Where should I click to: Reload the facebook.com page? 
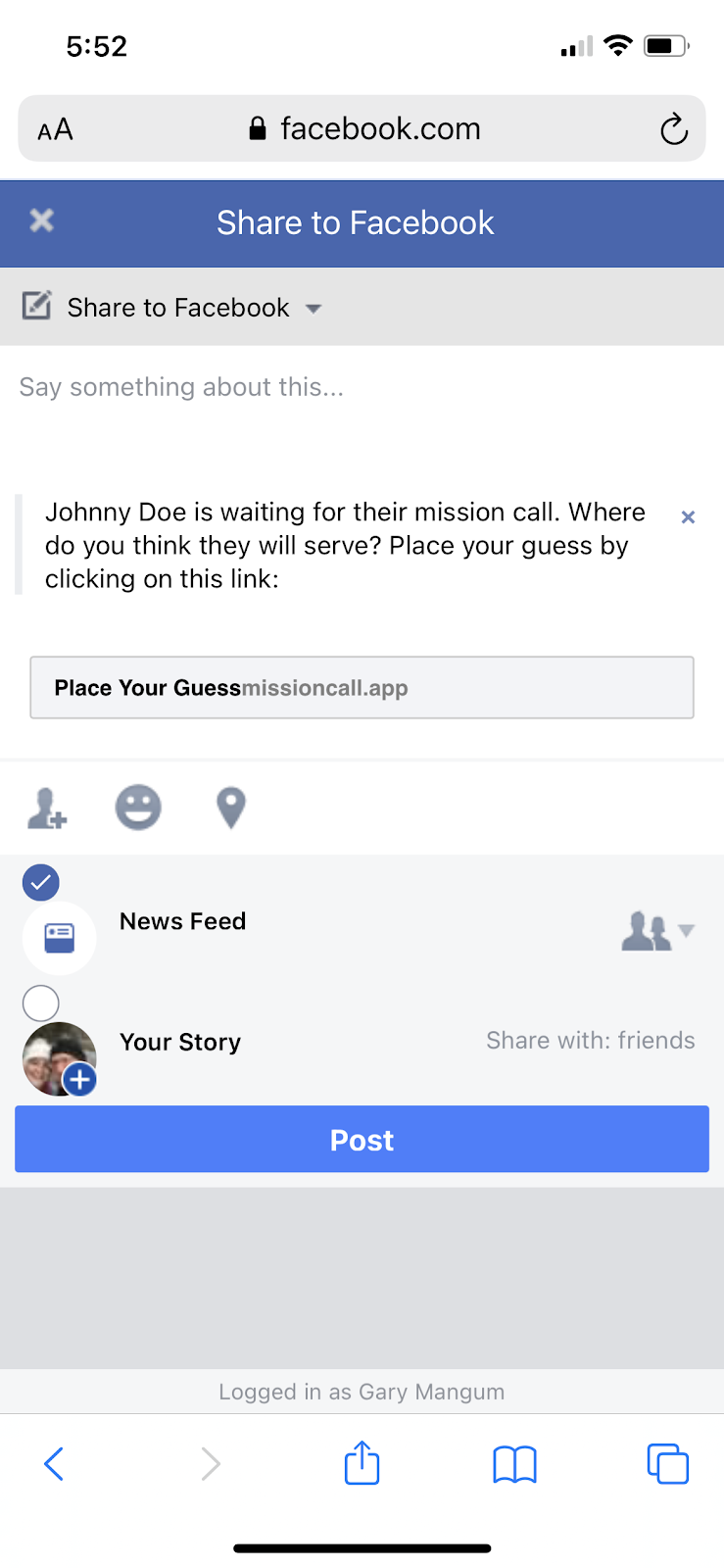(x=673, y=129)
